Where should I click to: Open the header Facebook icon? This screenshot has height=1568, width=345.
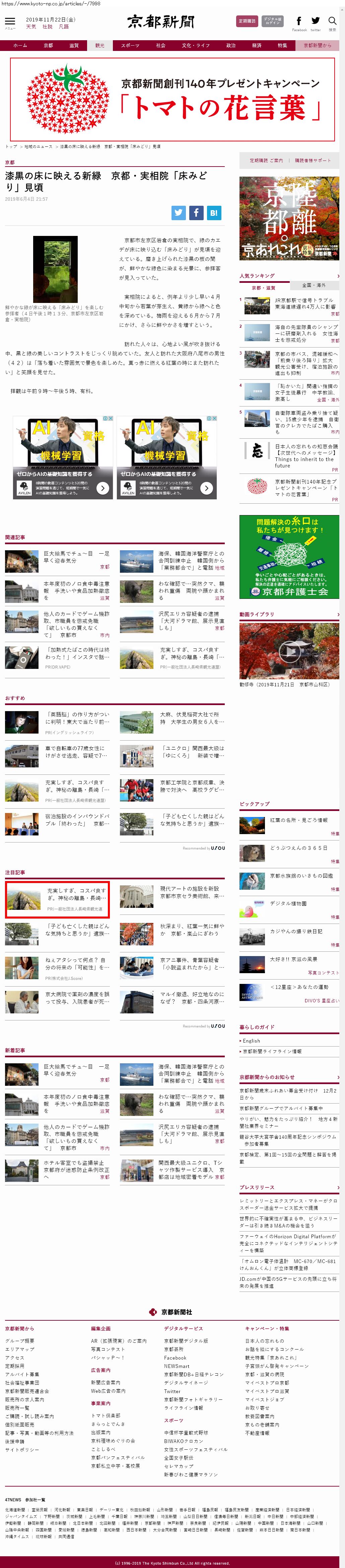299,21
